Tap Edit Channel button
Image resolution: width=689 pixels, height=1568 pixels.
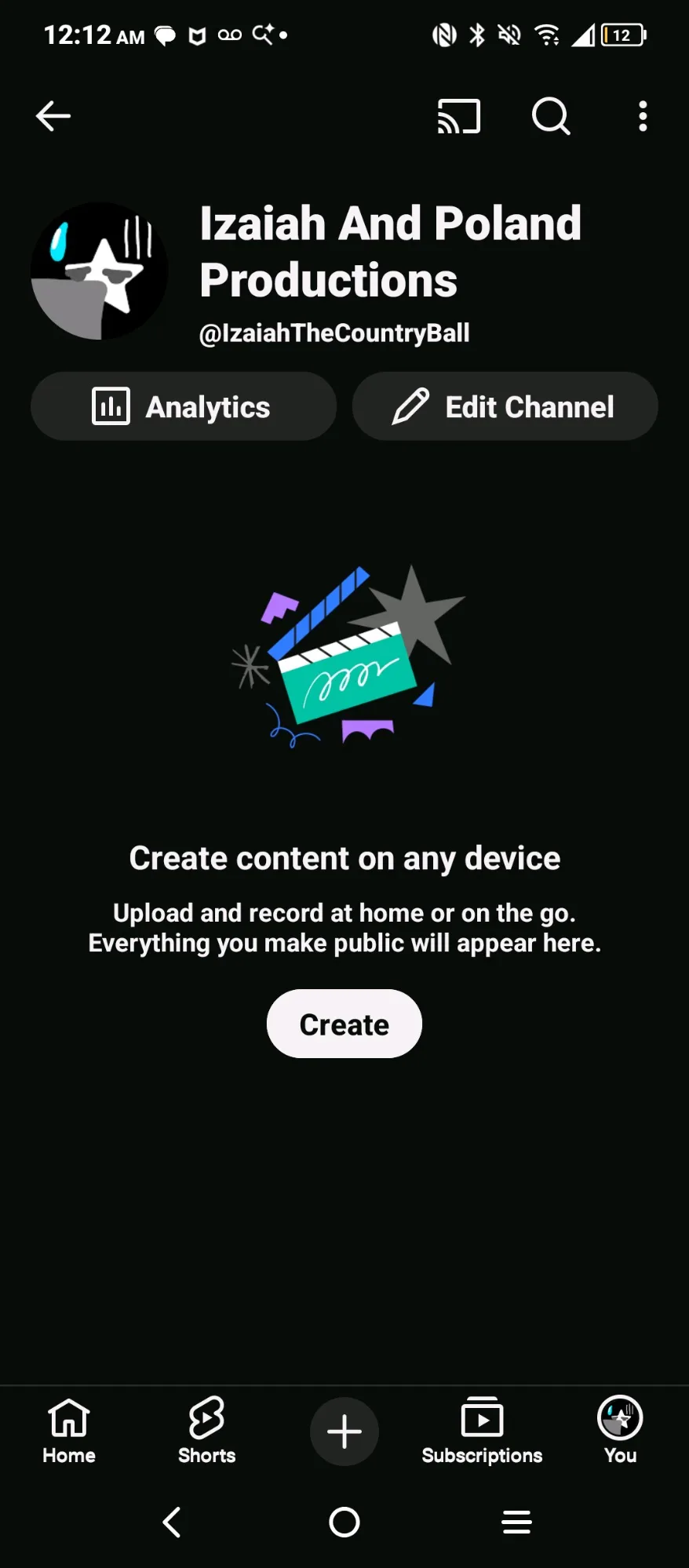[505, 406]
